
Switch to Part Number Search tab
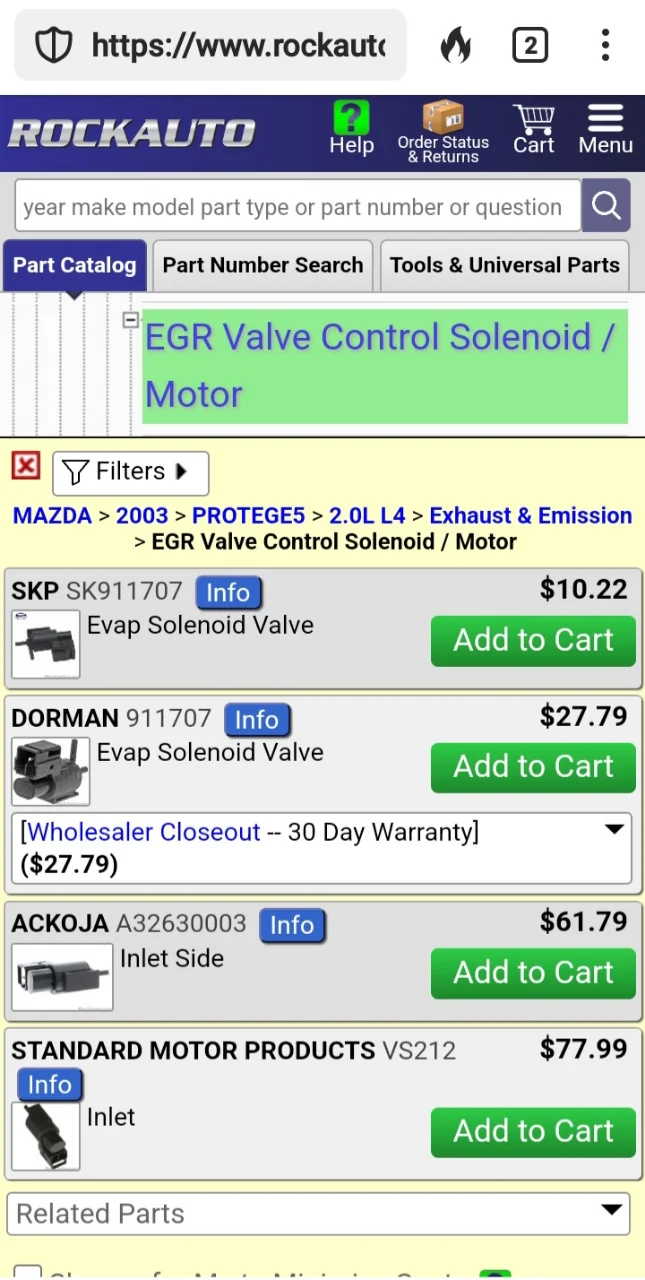click(262, 265)
